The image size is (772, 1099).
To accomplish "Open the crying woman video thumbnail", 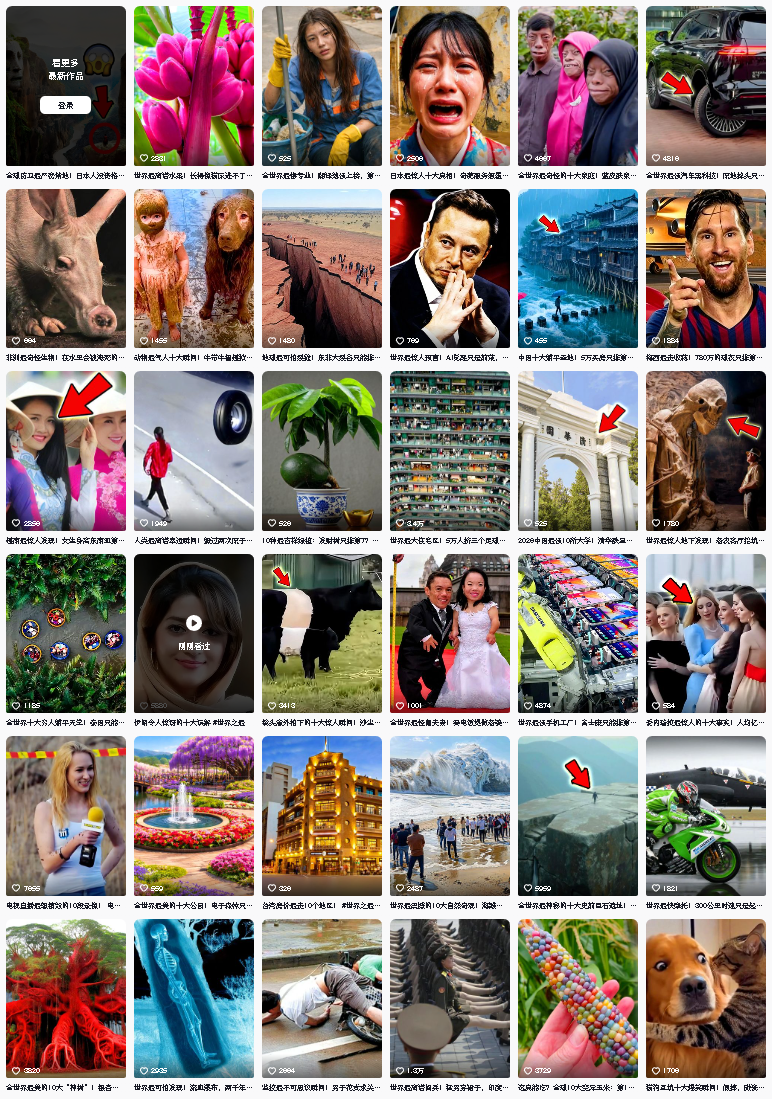I will tap(449, 85).
